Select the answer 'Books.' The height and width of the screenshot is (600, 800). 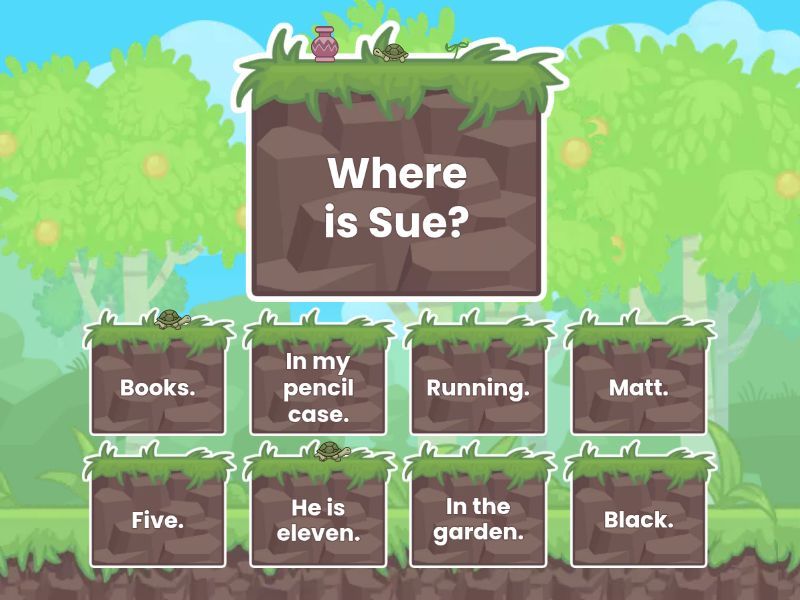pyautogui.click(x=157, y=387)
